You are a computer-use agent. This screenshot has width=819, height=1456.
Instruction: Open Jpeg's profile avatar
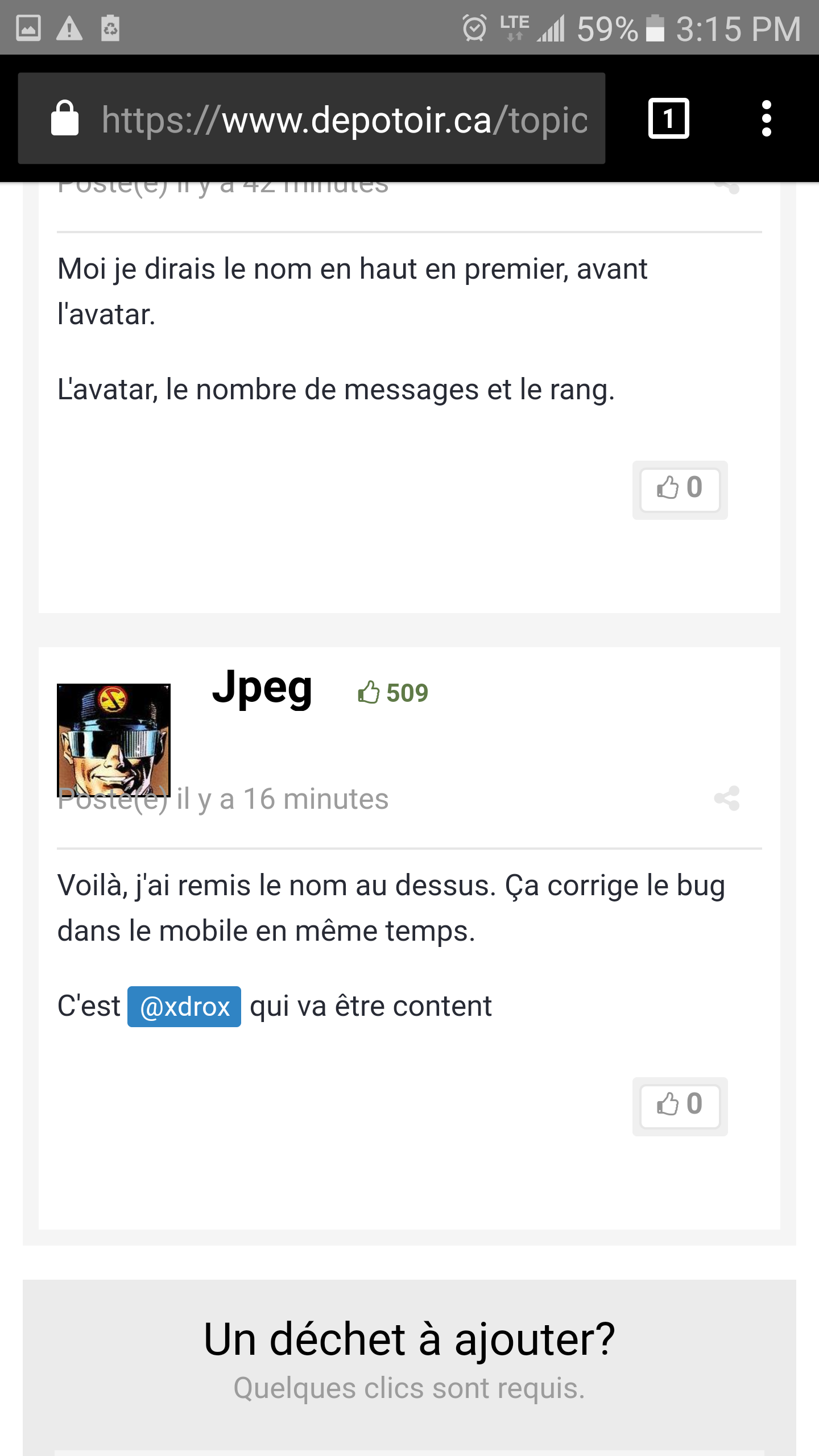tap(114, 740)
